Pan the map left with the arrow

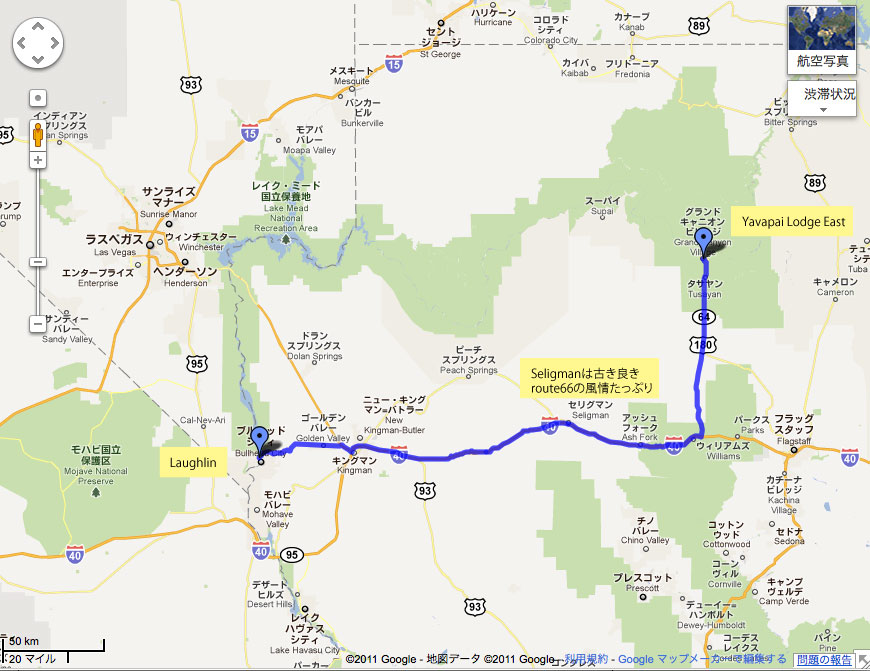pos(21,42)
